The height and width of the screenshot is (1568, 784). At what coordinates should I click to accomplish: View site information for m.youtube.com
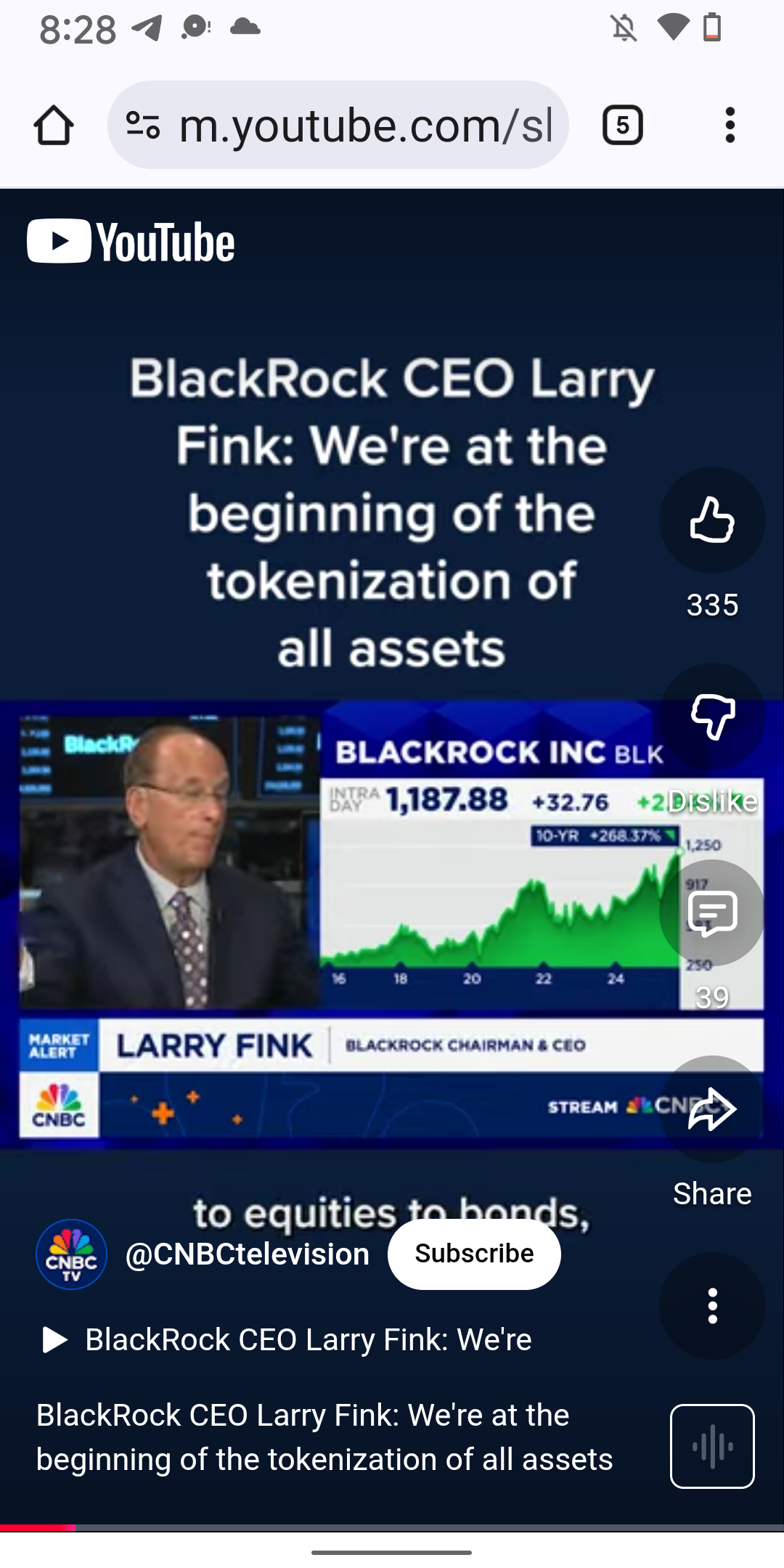[x=143, y=126]
